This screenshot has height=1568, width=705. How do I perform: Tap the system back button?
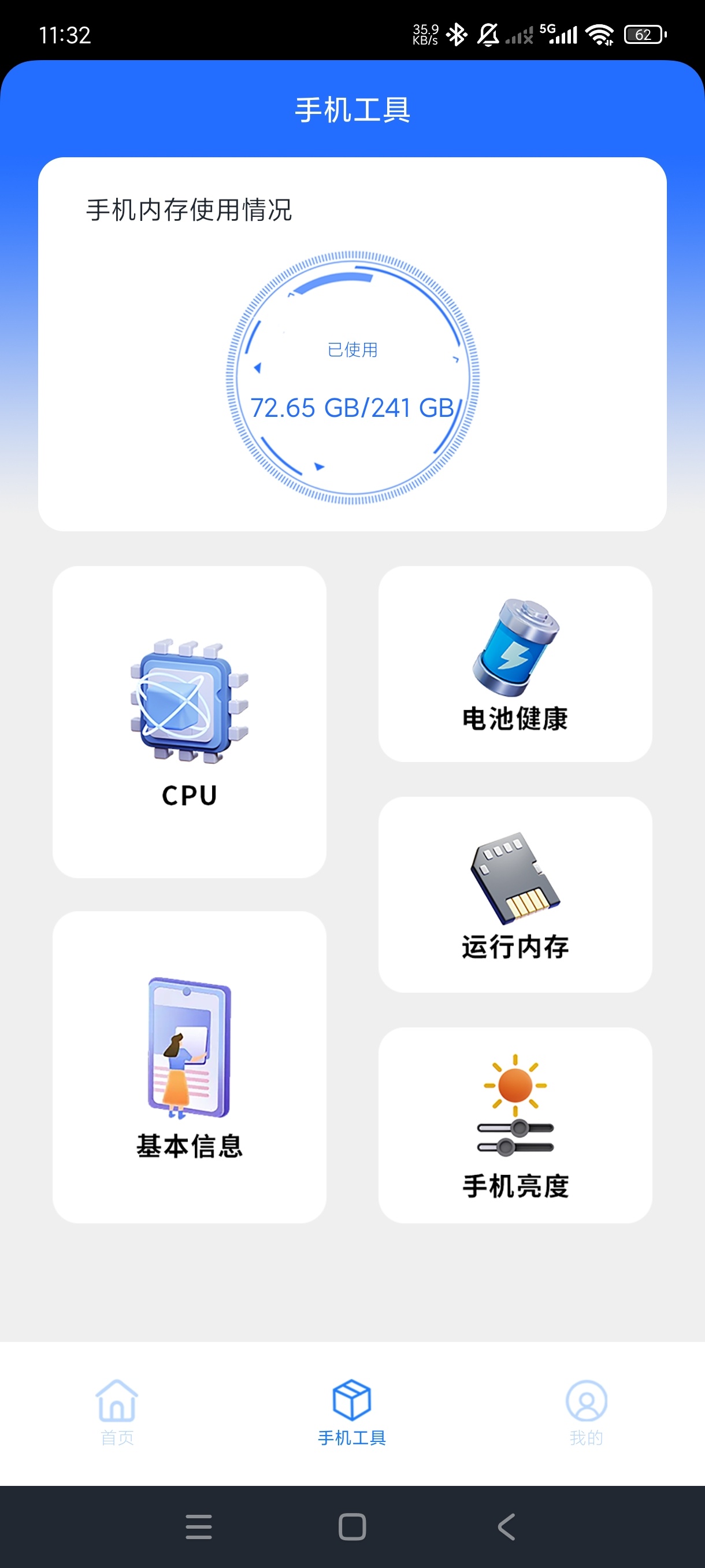click(506, 1526)
